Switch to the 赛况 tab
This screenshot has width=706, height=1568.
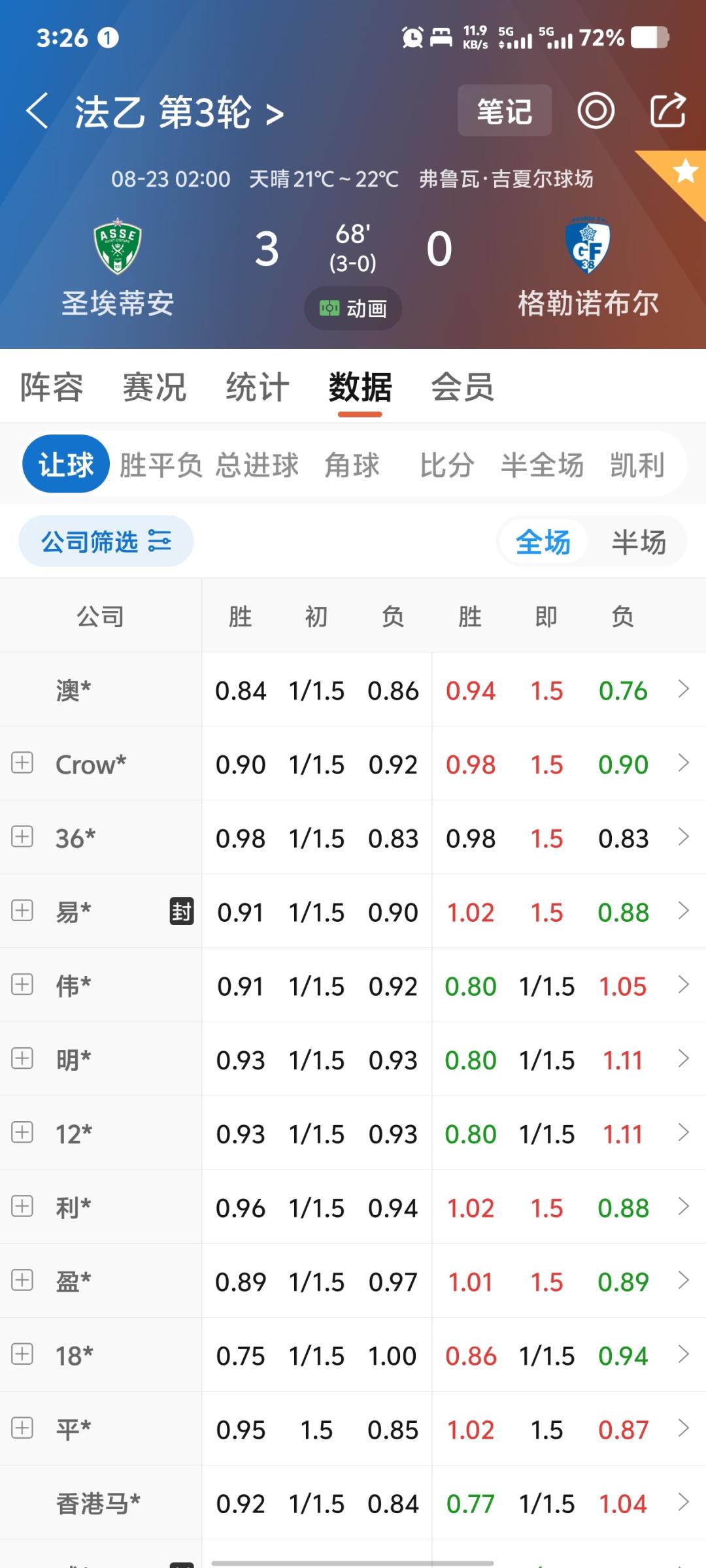[155, 387]
